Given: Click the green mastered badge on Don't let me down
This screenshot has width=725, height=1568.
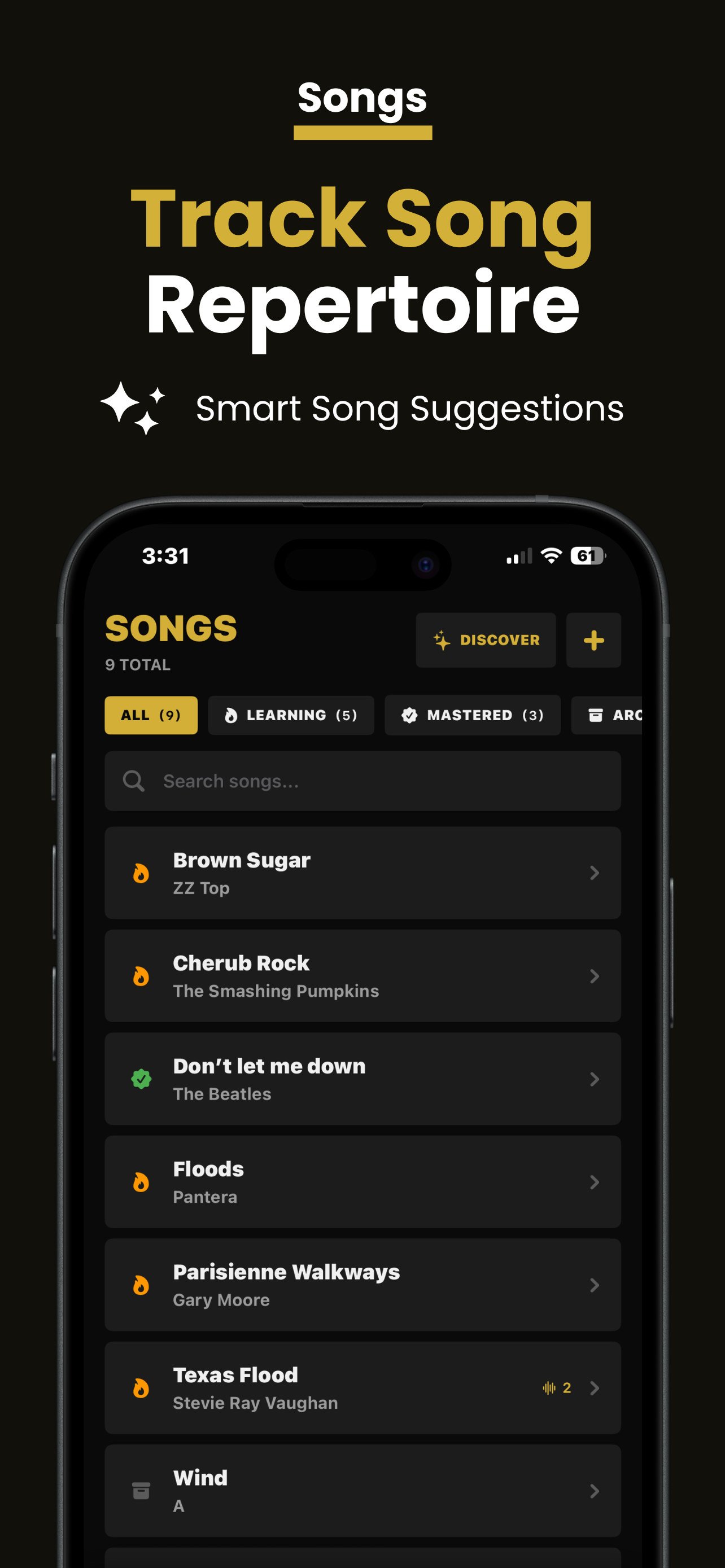Looking at the screenshot, I should click(x=141, y=1079).
